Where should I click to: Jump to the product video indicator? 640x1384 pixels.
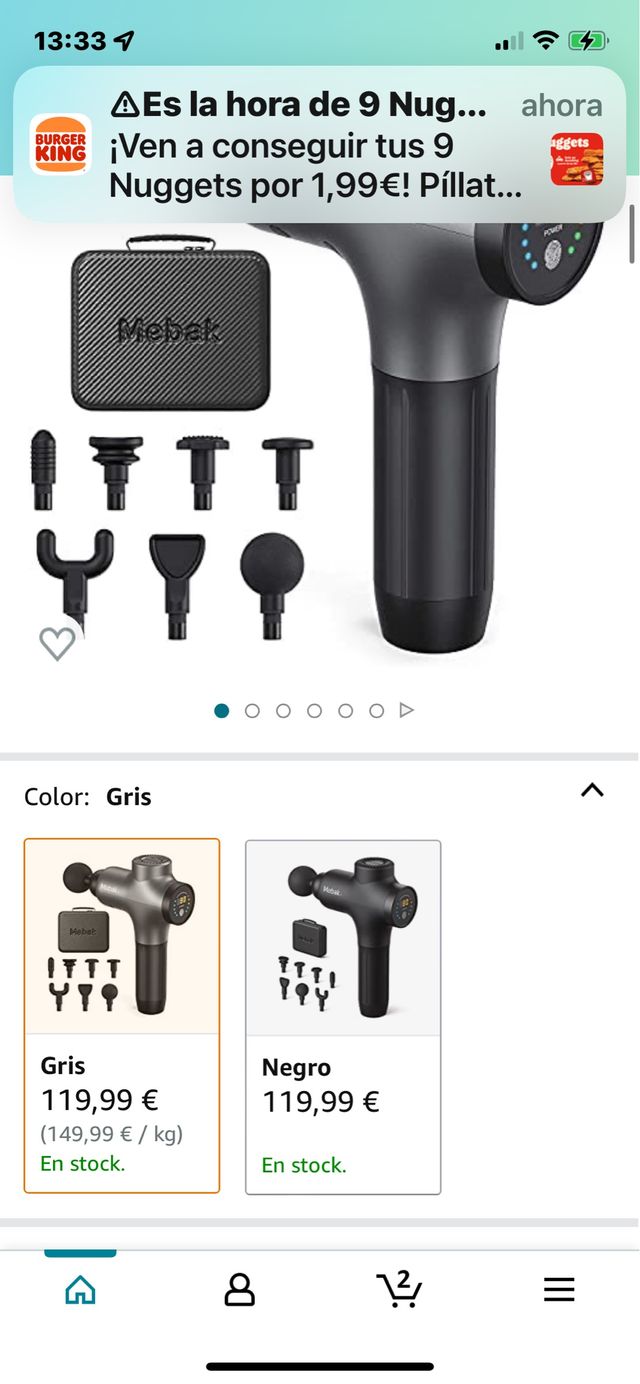click(406, 711)
